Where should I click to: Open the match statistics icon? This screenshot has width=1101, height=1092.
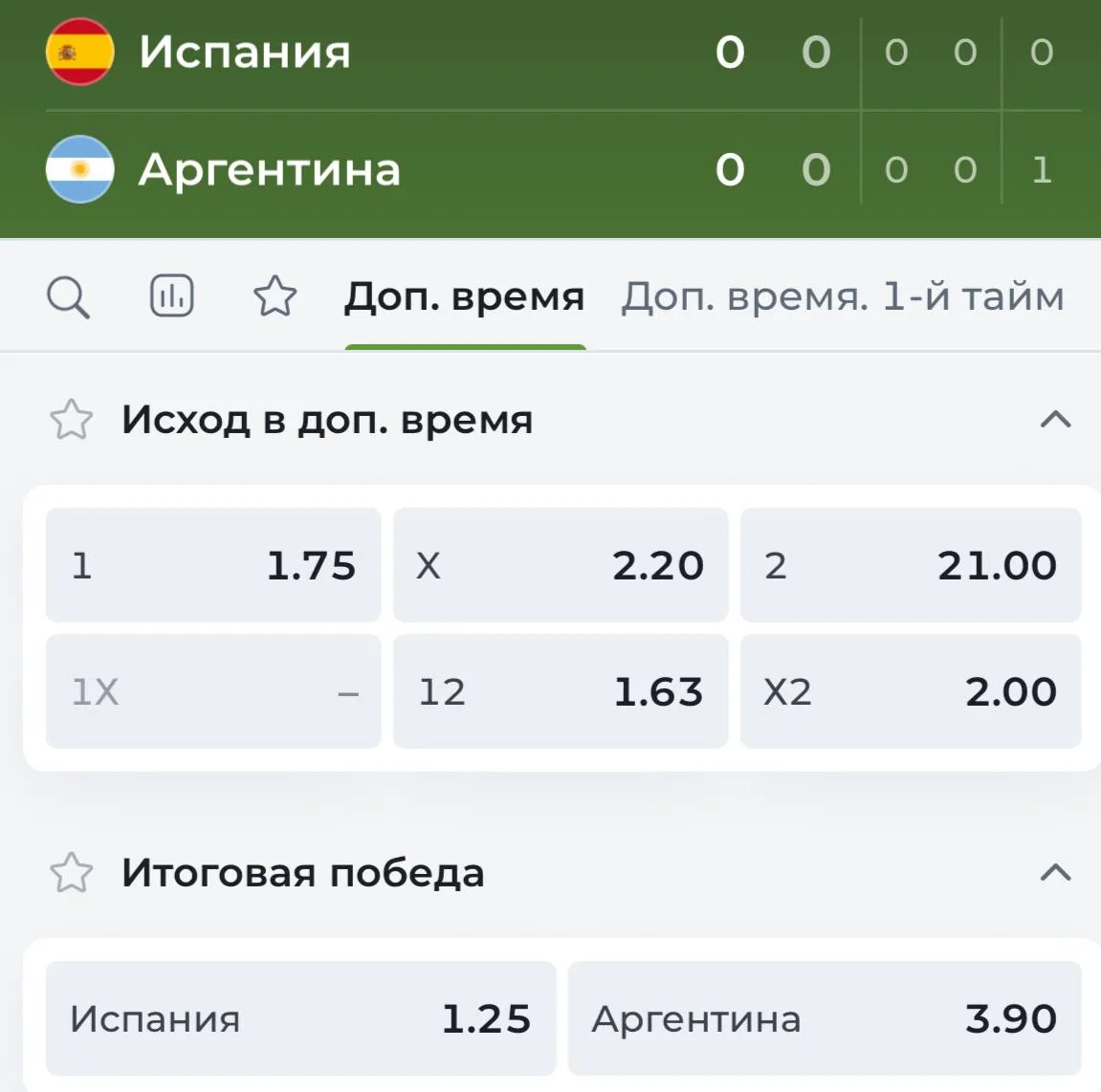click(172, 295)
